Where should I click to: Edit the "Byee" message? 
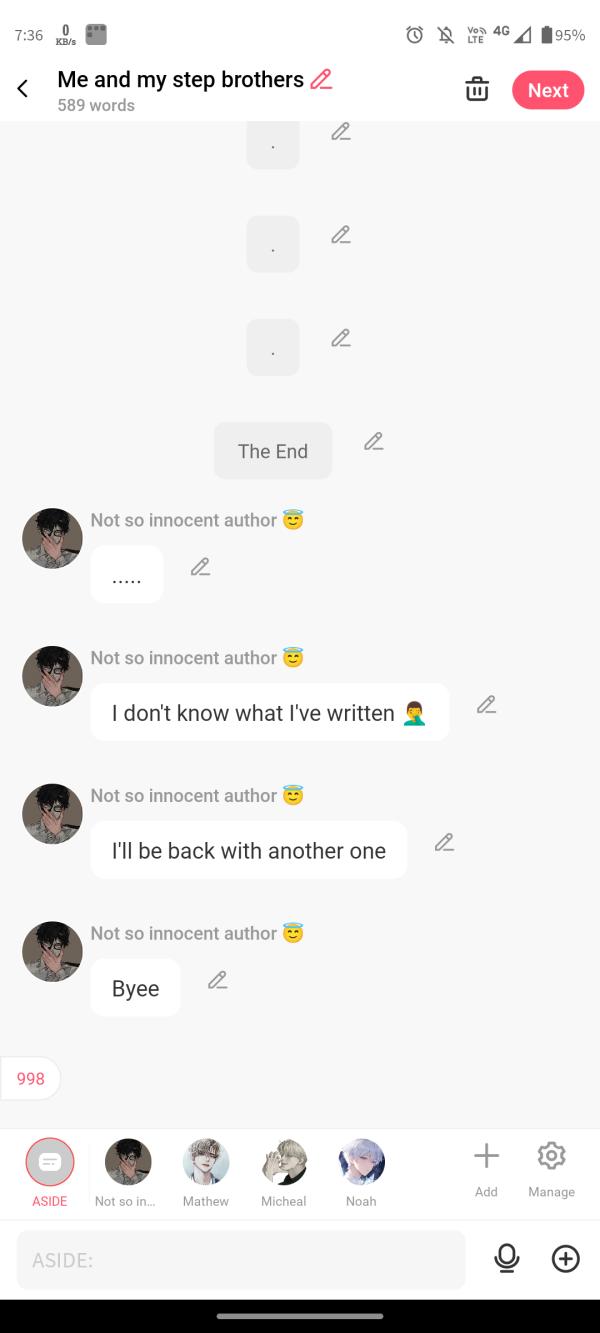click(x=217, y=981)
